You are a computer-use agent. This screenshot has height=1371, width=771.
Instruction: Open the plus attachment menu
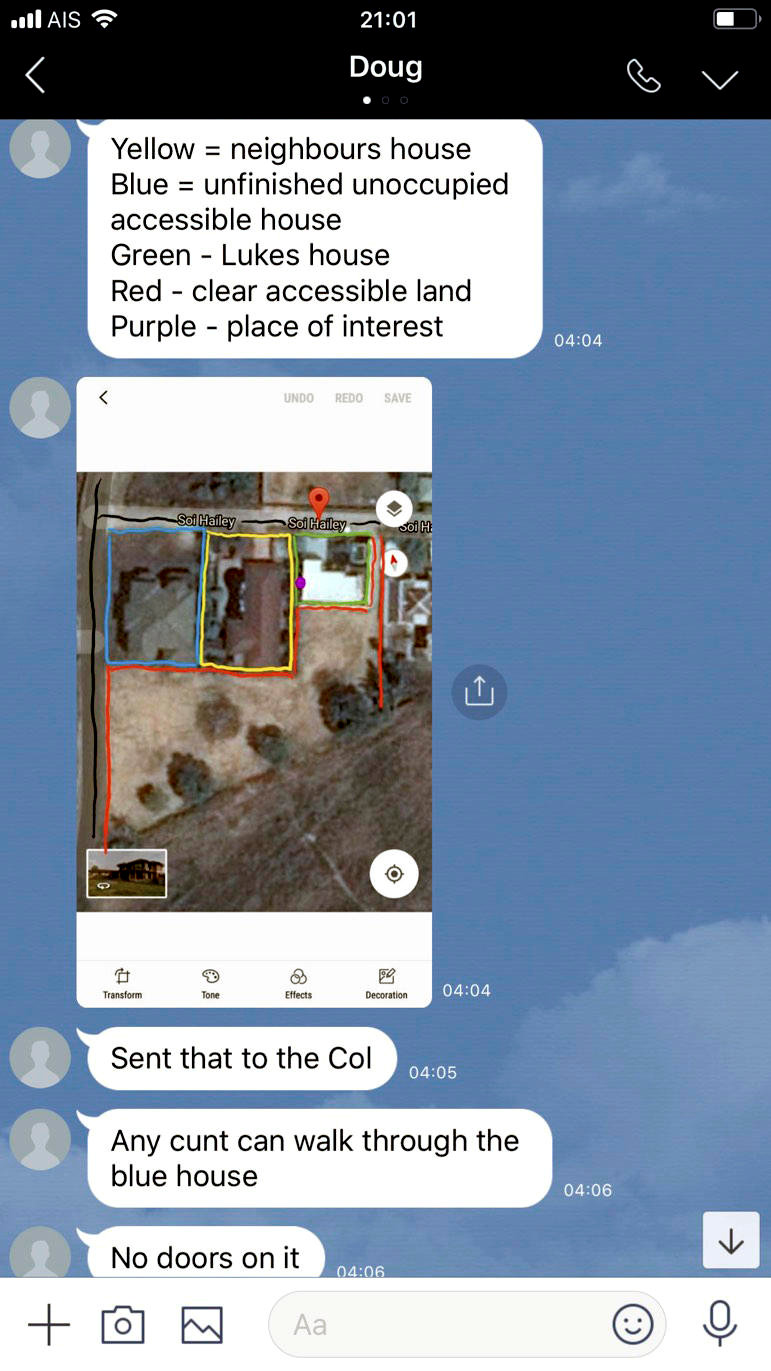click(x=49, y=1325)
